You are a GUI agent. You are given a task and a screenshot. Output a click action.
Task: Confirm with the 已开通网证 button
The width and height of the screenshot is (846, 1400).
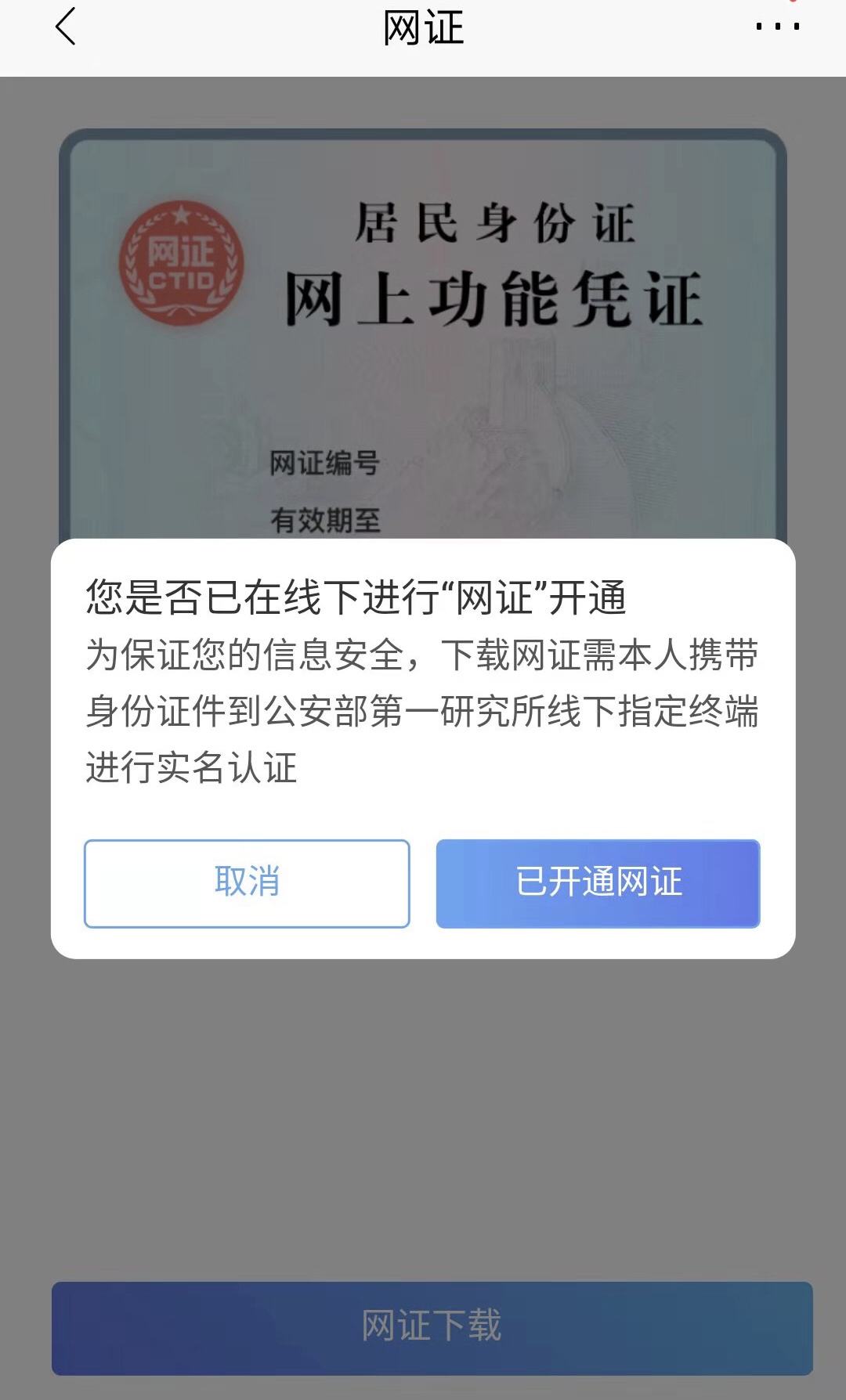[x=598, y=883]
